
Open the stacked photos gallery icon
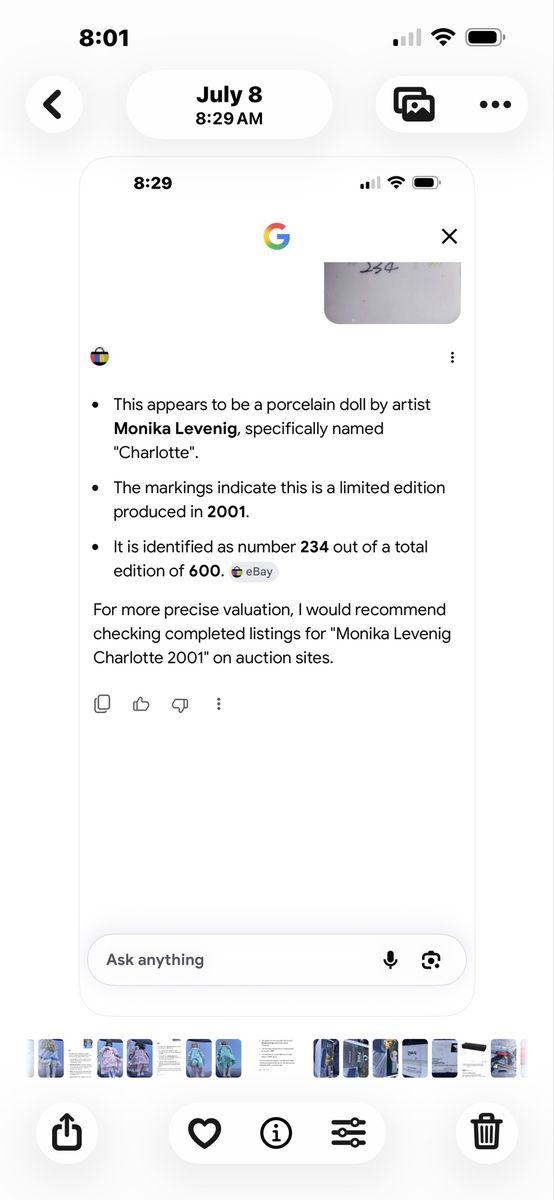point(414,104)
